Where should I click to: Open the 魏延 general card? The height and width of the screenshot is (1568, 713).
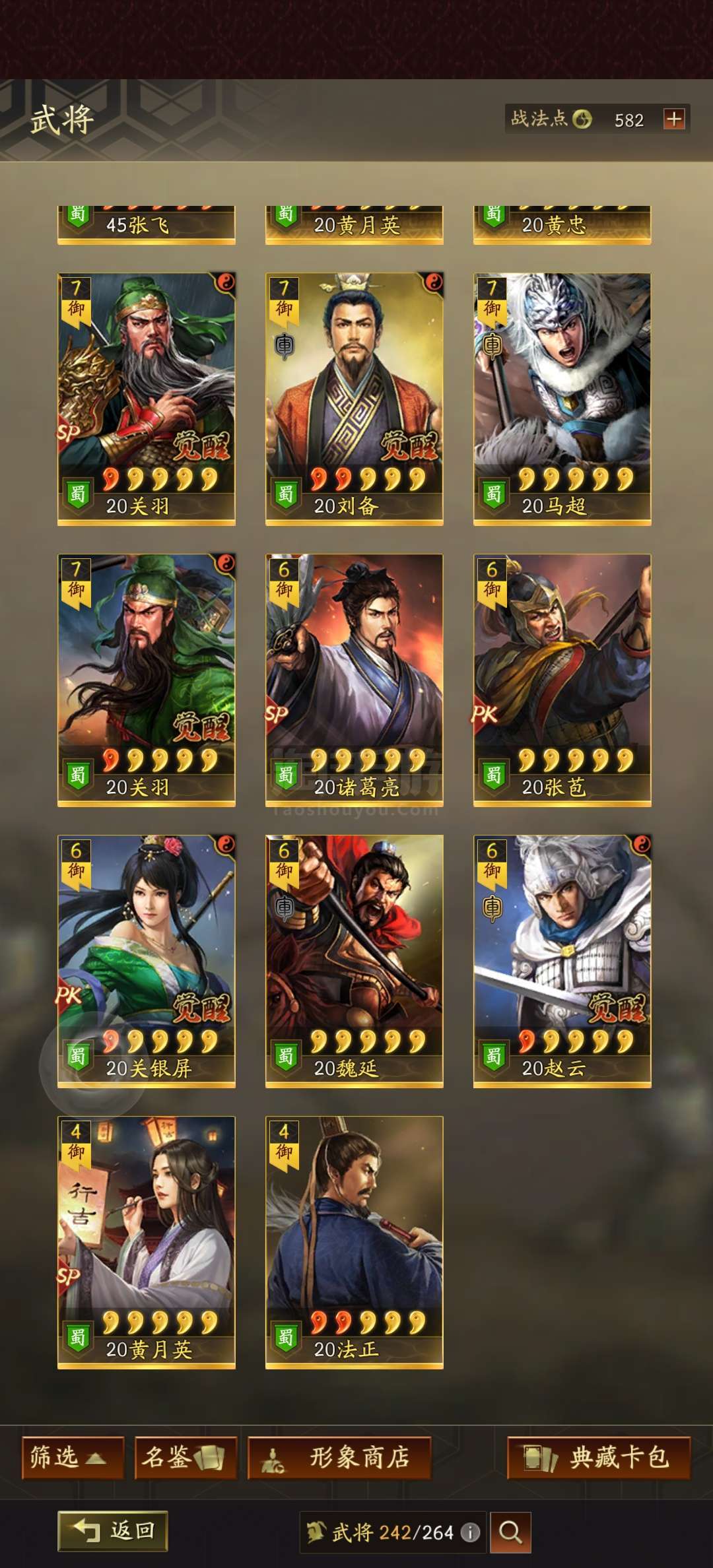point(354,961)
